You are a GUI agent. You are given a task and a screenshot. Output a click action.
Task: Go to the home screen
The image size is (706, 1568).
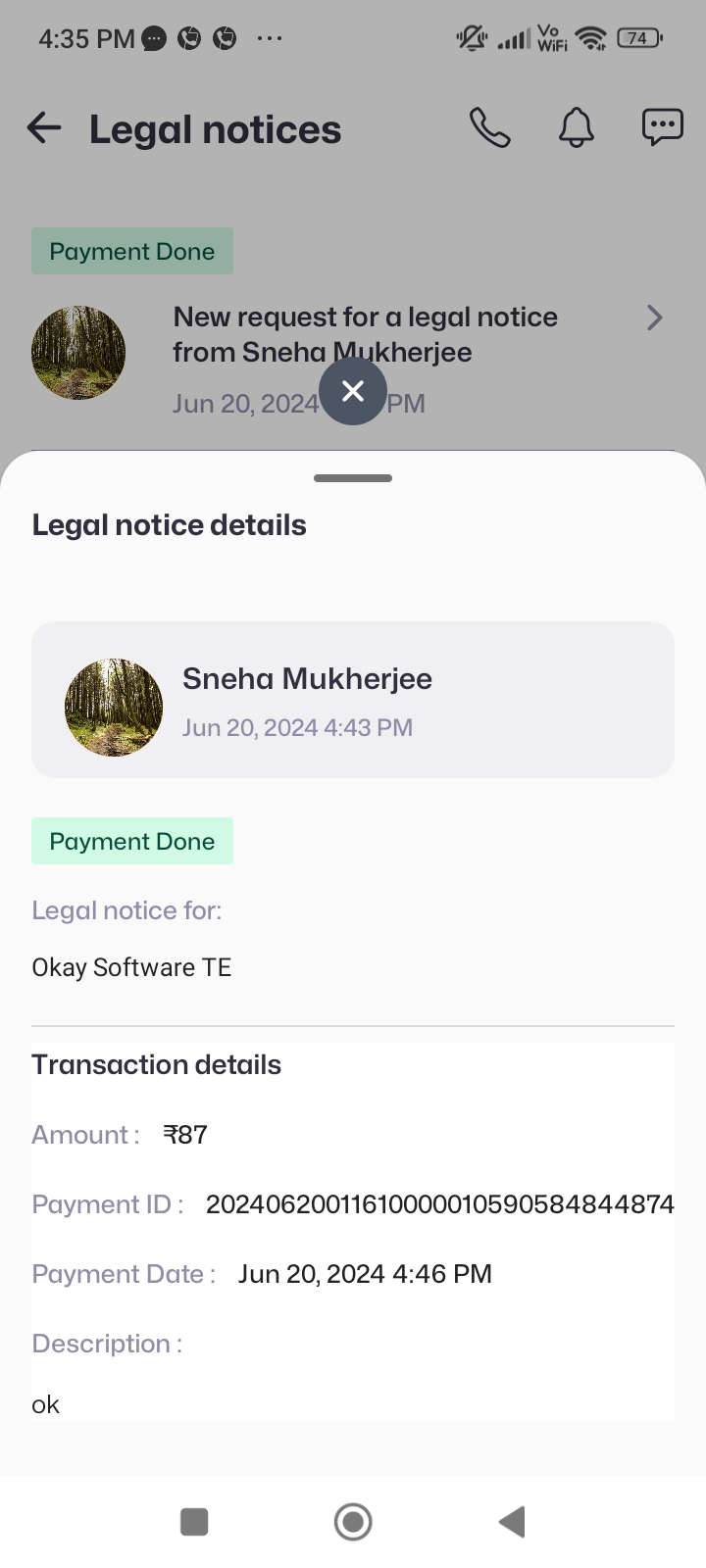point(353,1522)
